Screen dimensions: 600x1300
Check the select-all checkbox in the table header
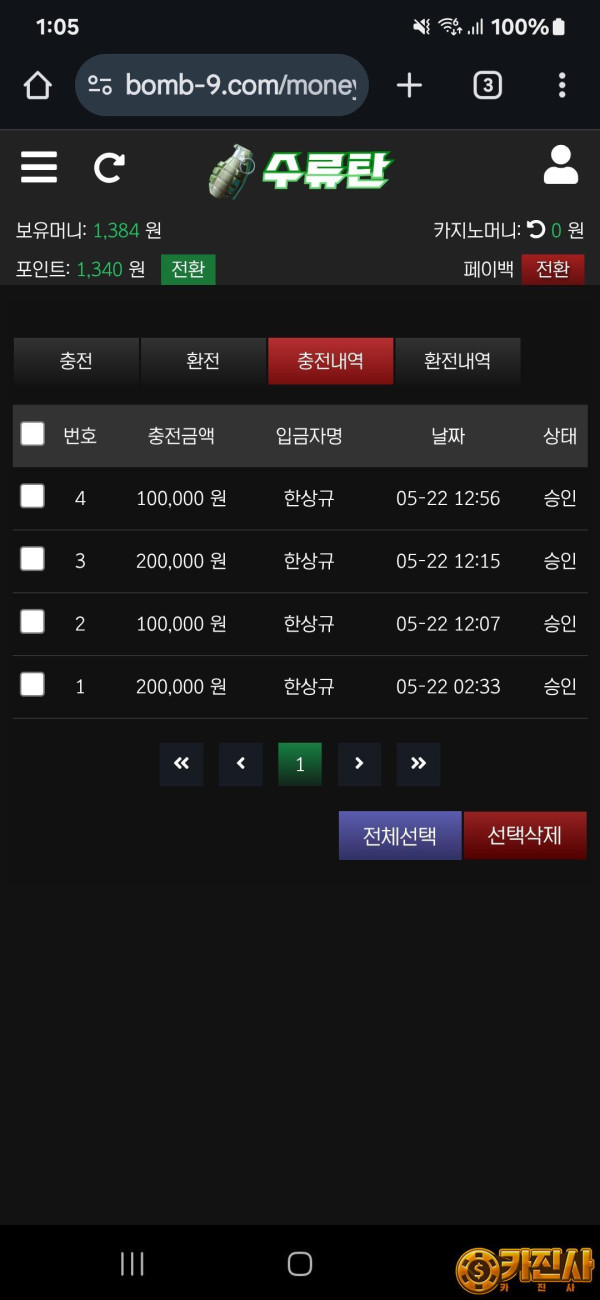click(x=33, y=433)
